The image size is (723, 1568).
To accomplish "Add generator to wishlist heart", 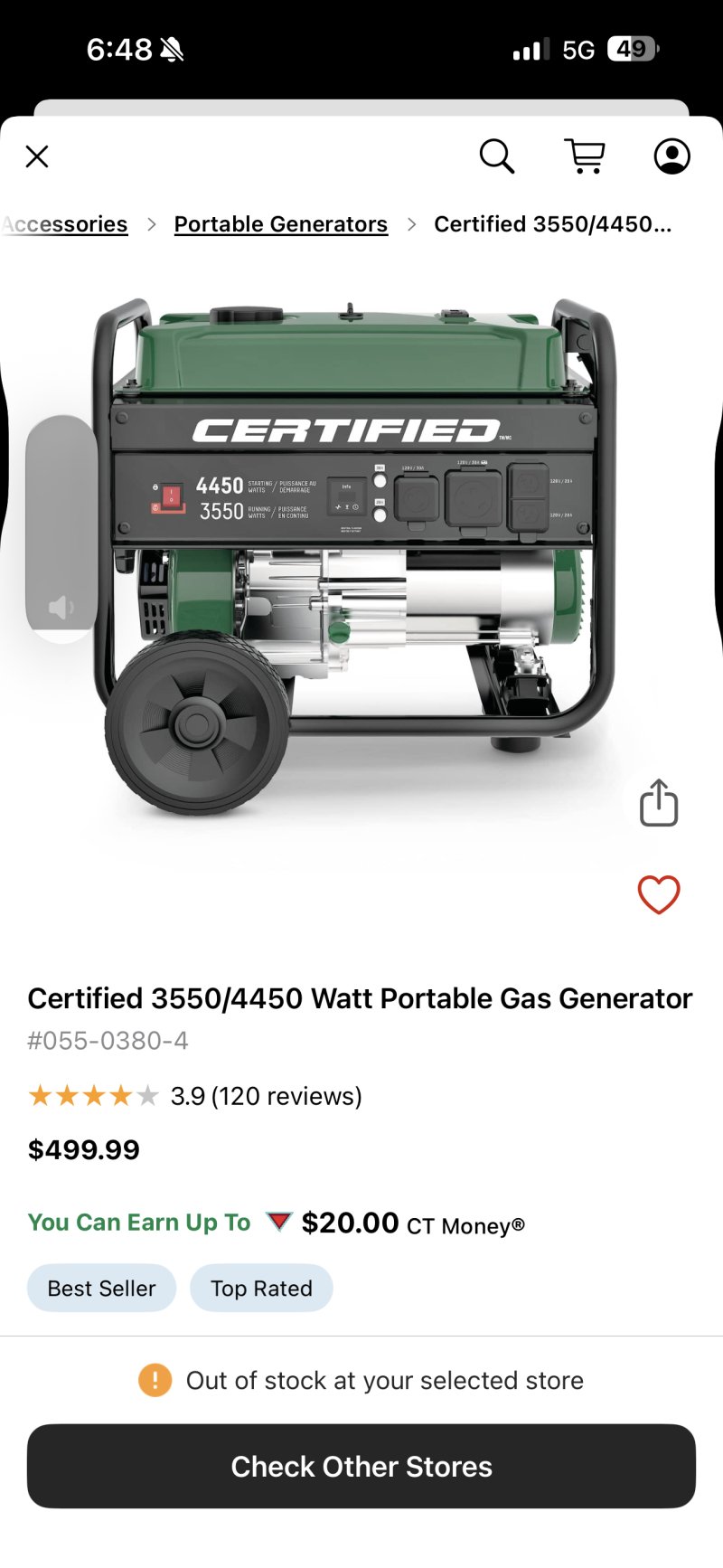I will pyautogui.click(x=659, y=895).
